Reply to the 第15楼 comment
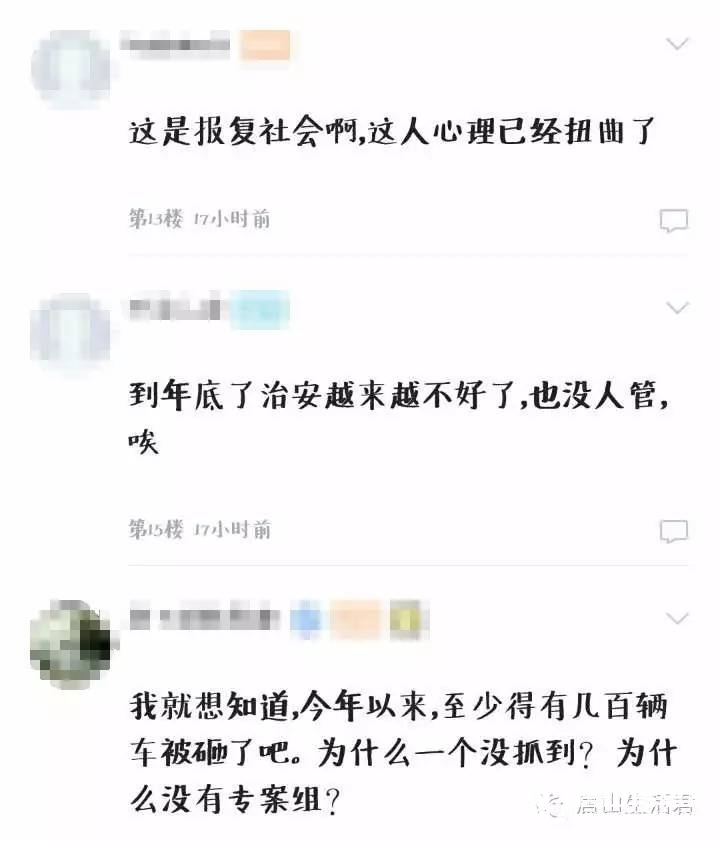The height and width of the screenshot is (841, 720). (674, 530)
